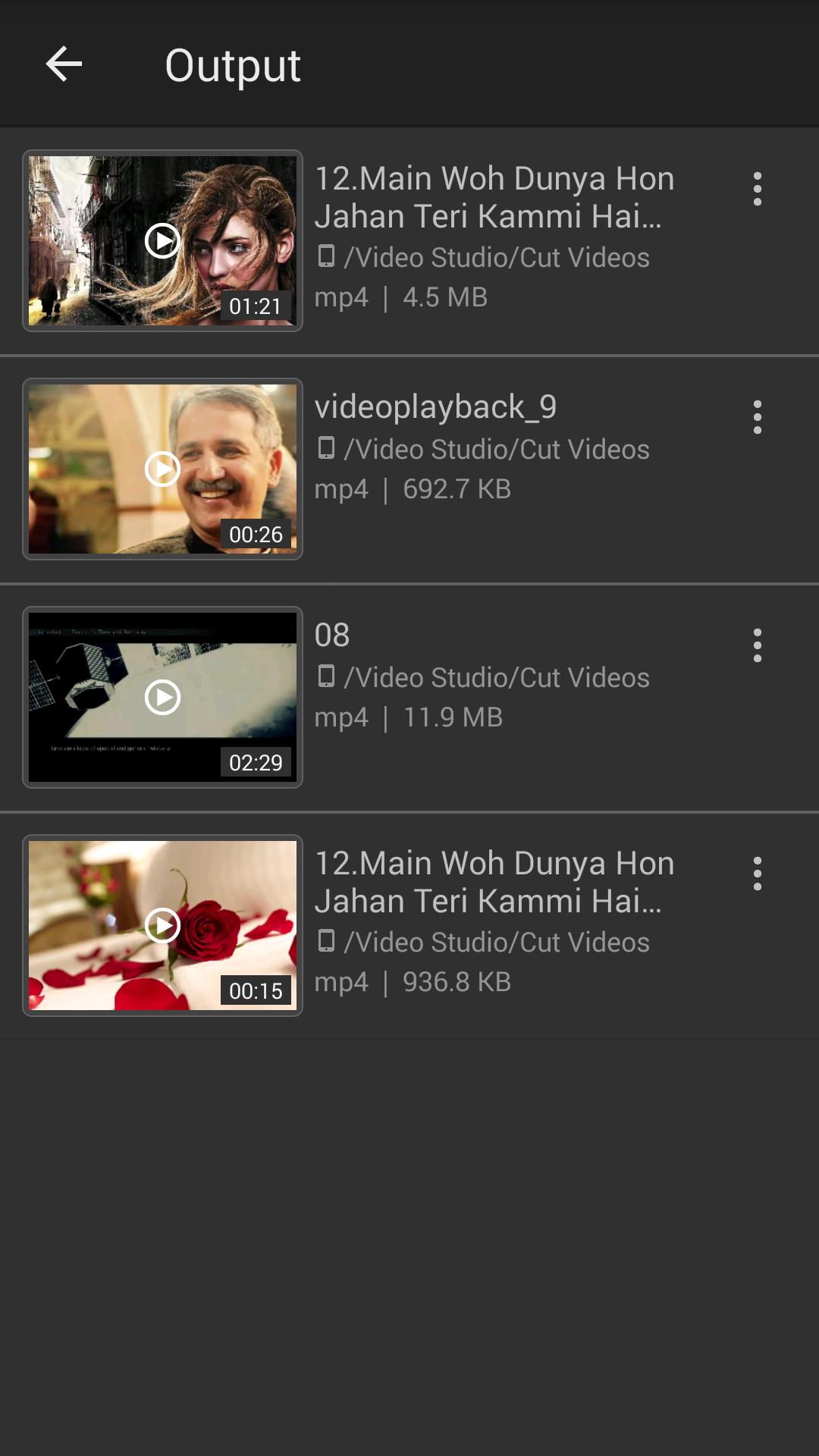The height and width of the screenshot is (1456, 819).
Task: Play the 01:21 video thumbnail
Action: [162, 241]
